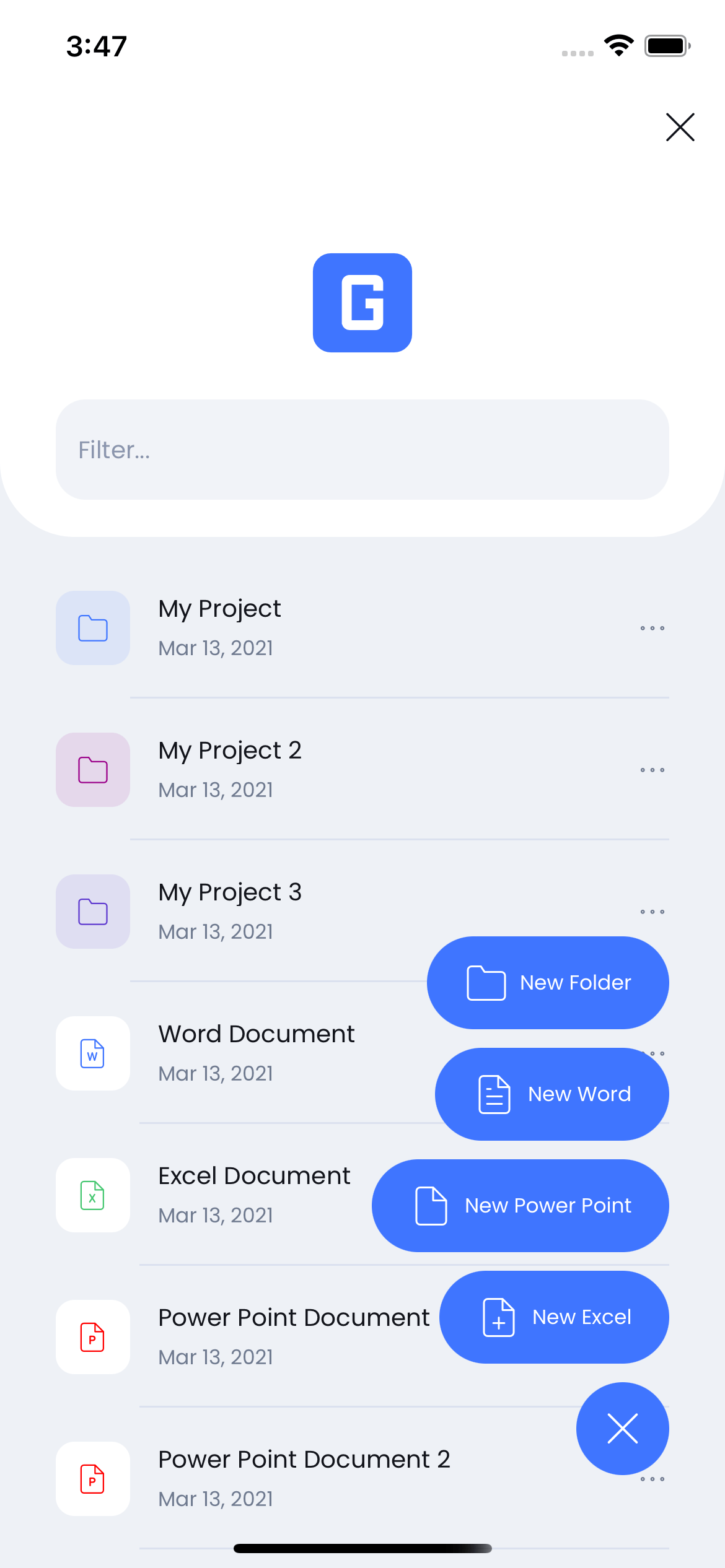This screenshot has height=1568, width=725.
Task: Focus the Filter input field
Action: point(362,450)
